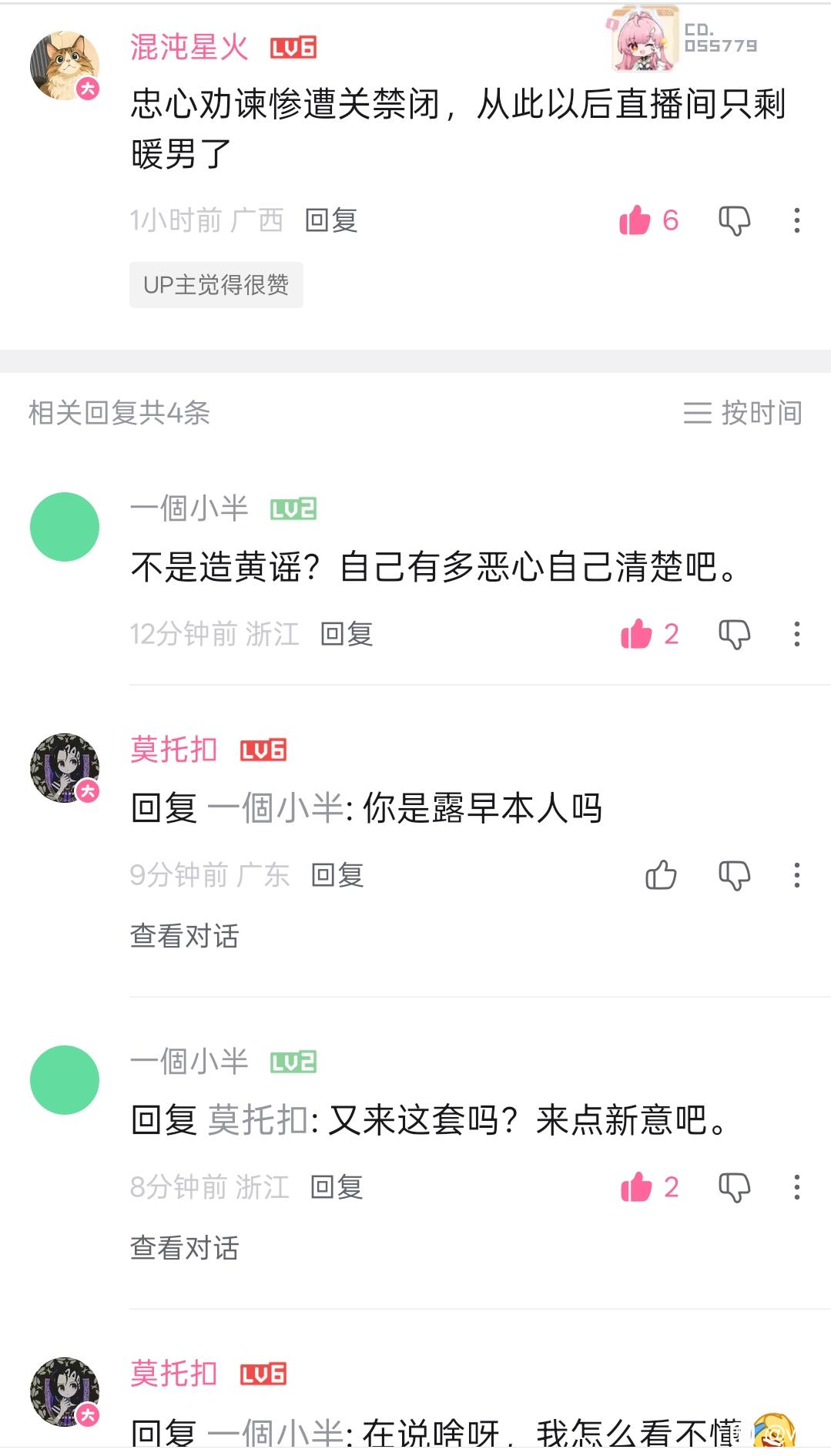Viewport: 831px width, 1456px height.
Task: Open more options on the 8分钟前 reply
Action: coord(797,1187)
